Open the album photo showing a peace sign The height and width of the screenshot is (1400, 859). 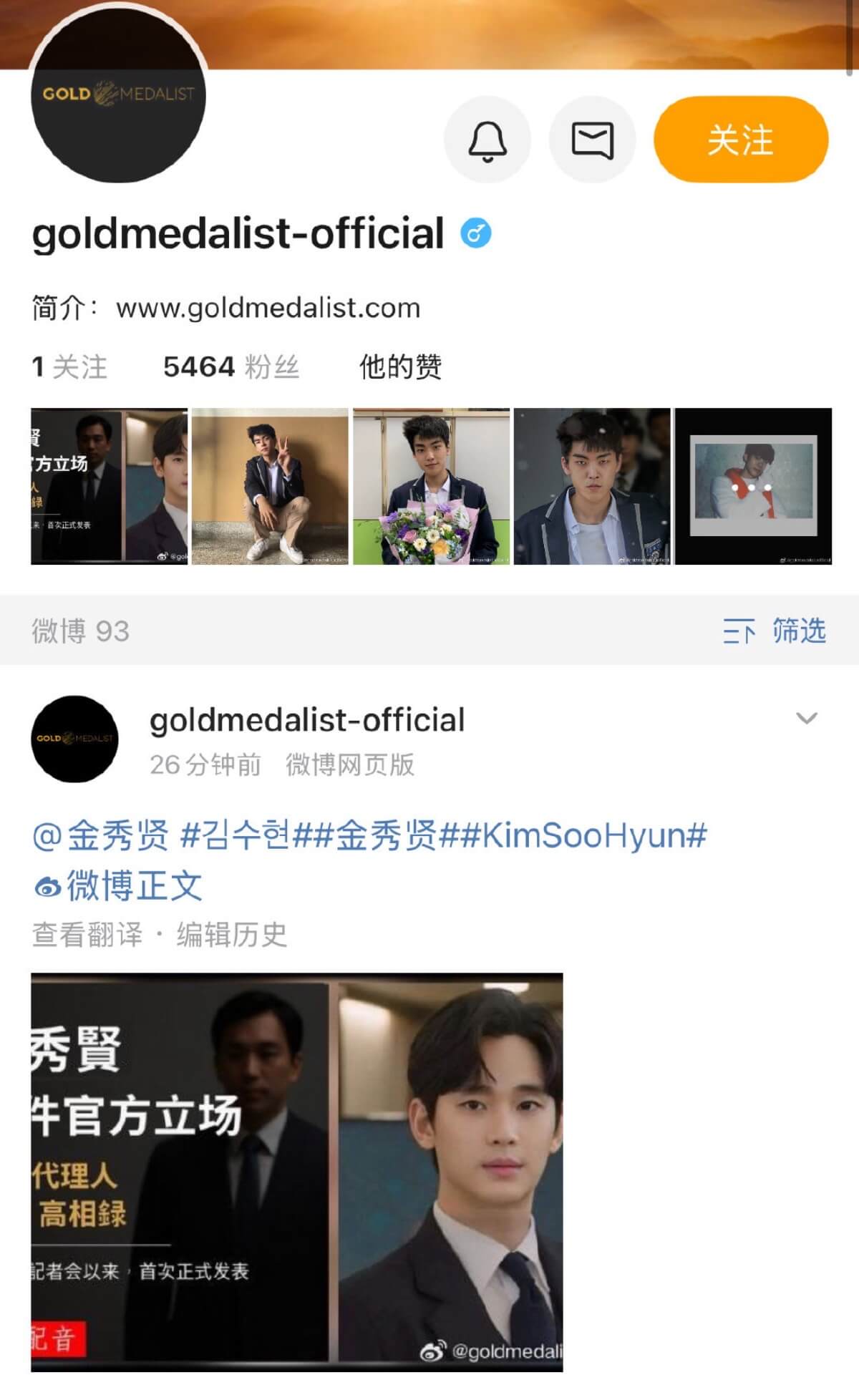tap(270, 486)
